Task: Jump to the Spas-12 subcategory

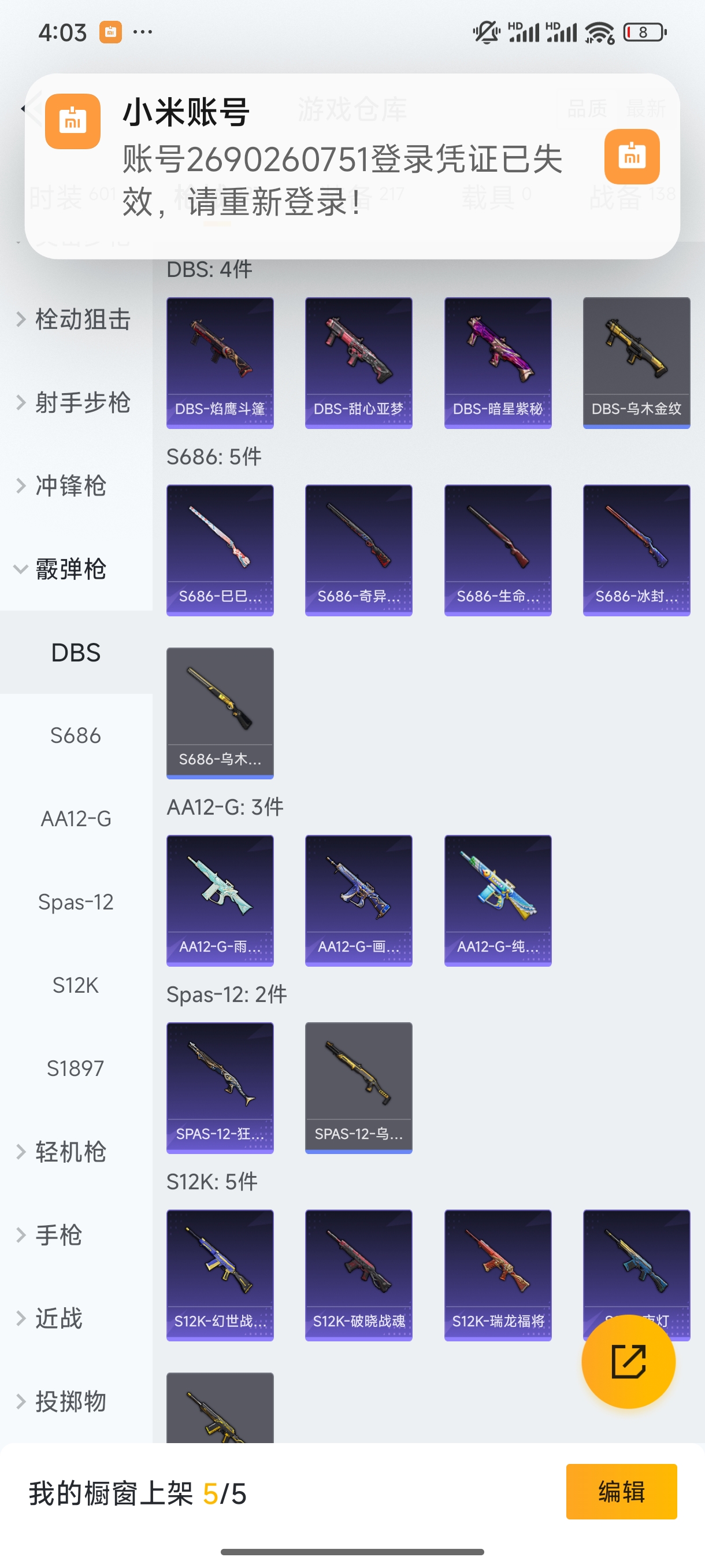Action: 76,902
